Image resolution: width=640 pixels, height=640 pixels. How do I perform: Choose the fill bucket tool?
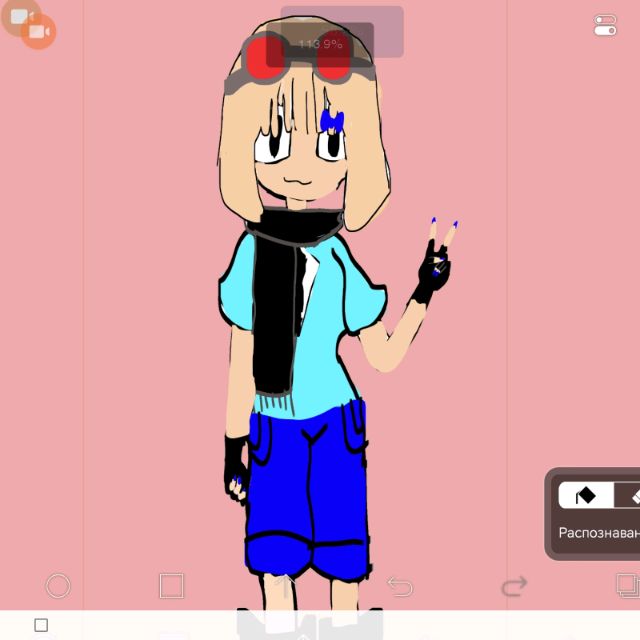point(585,495)
